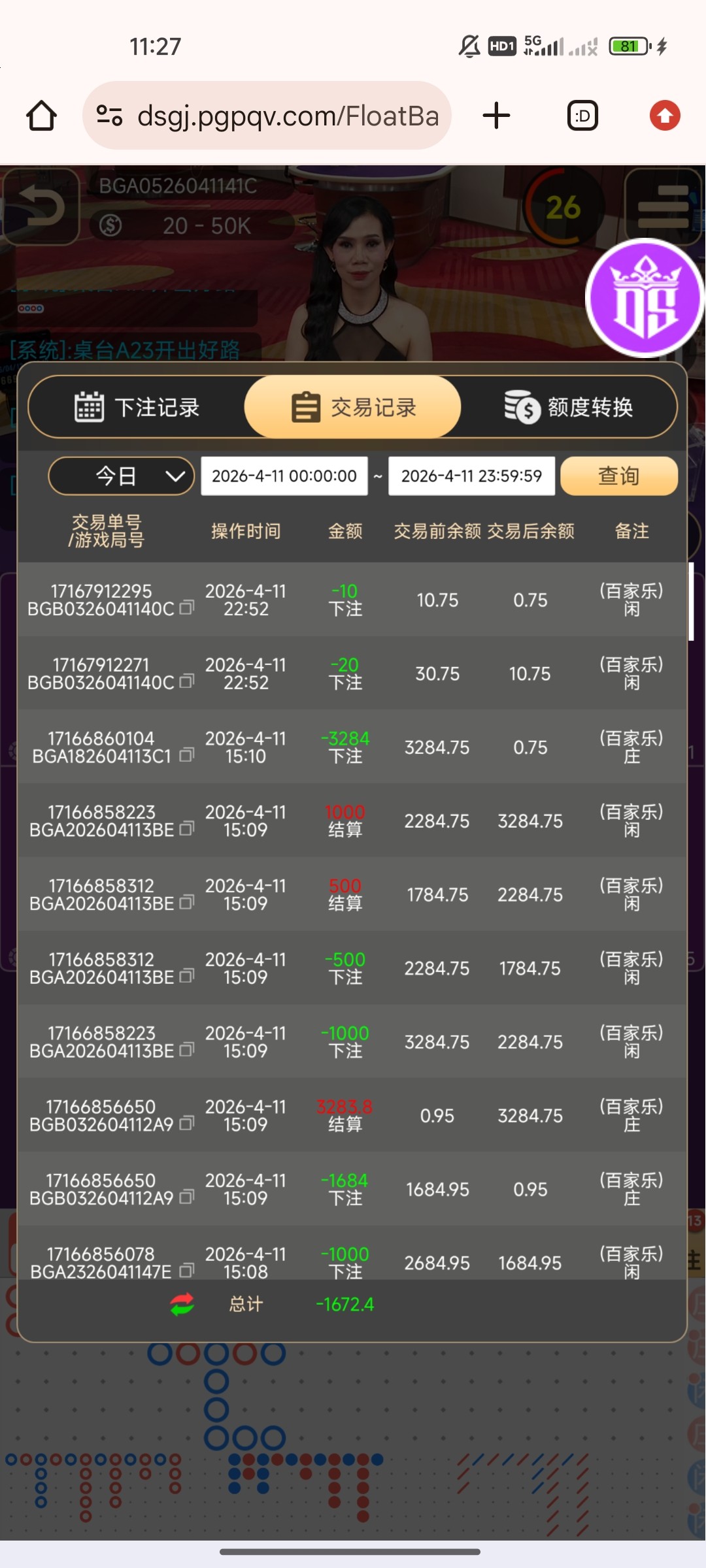The width and height of the screenshot is (706, 1568).
Task: Expand the 今日 date range dropdown
Action: tap(120, 476)
